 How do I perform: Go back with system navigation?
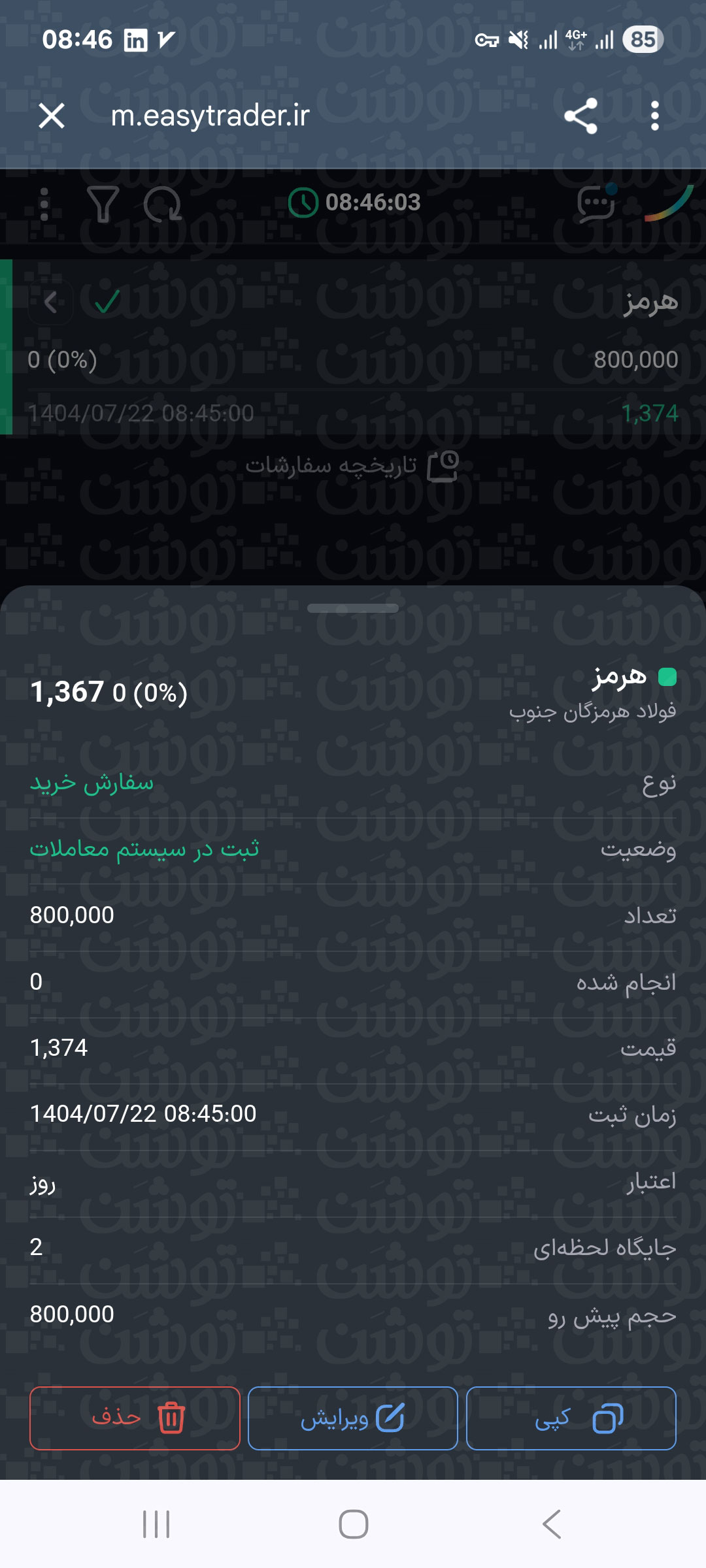tap(551, 1524)
